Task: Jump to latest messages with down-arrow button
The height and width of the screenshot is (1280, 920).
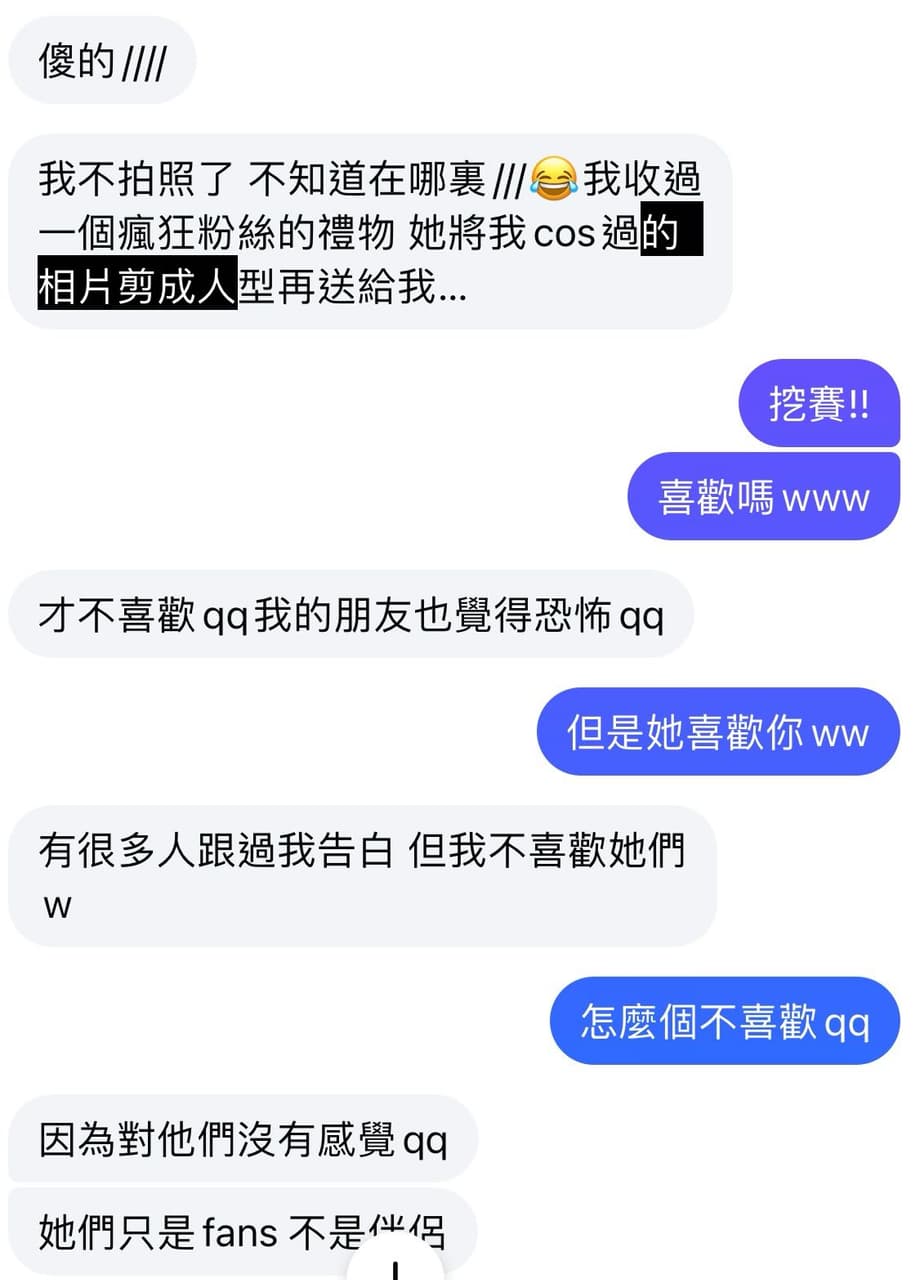Action: coord(397,1263)
